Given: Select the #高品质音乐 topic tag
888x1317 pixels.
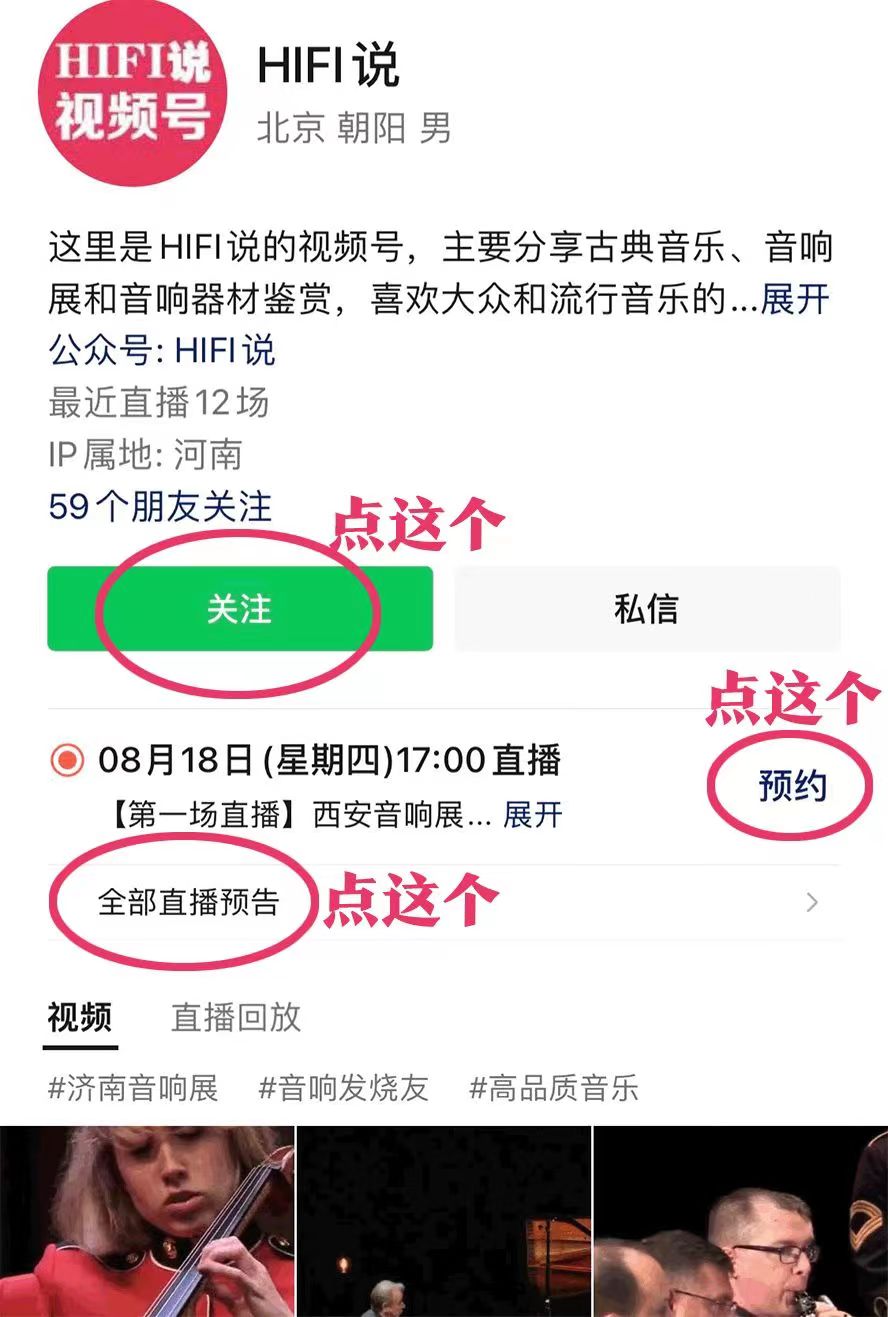Looking at the screenshot, I should pos(554,1088).
